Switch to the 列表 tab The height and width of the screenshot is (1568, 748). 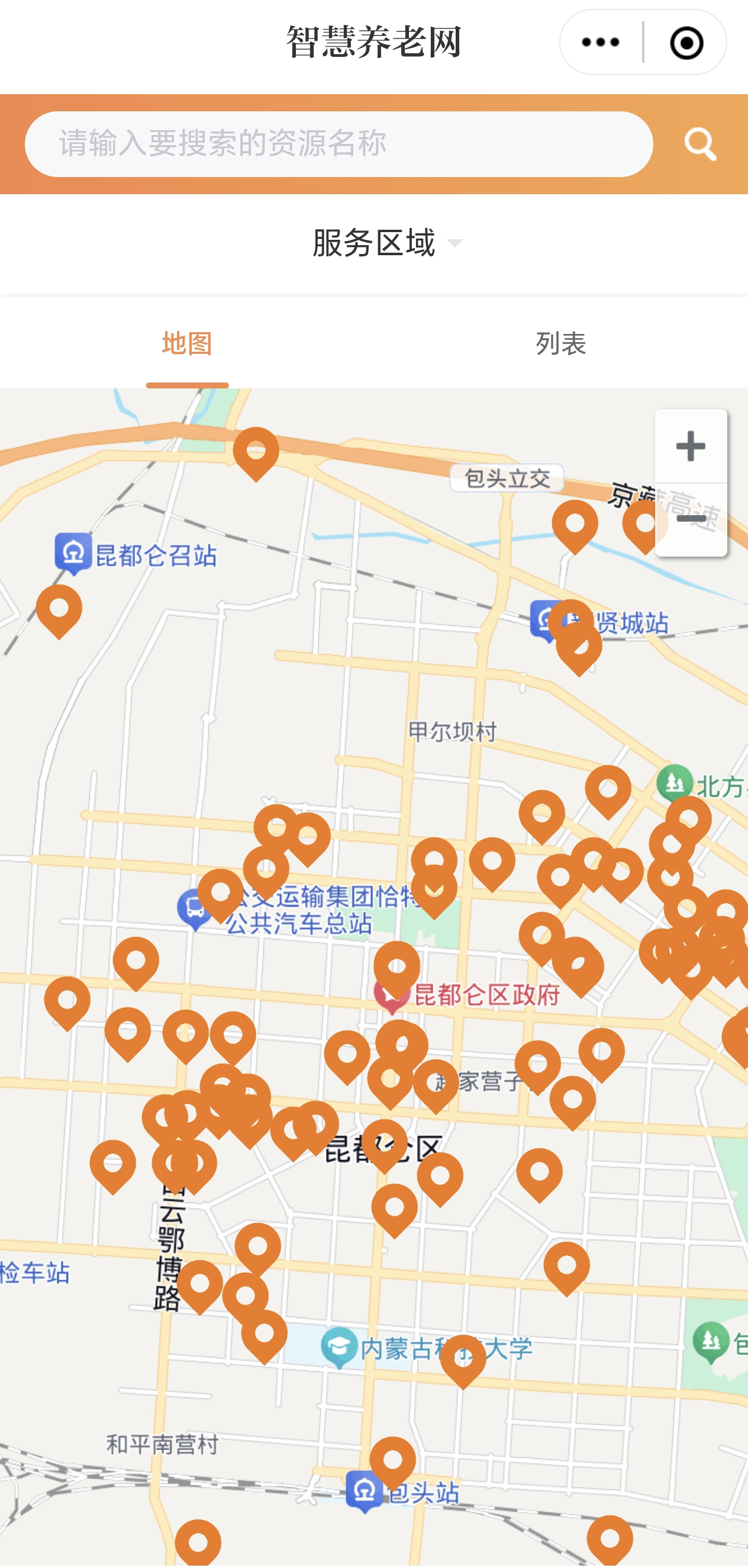(x=560, y=344)
